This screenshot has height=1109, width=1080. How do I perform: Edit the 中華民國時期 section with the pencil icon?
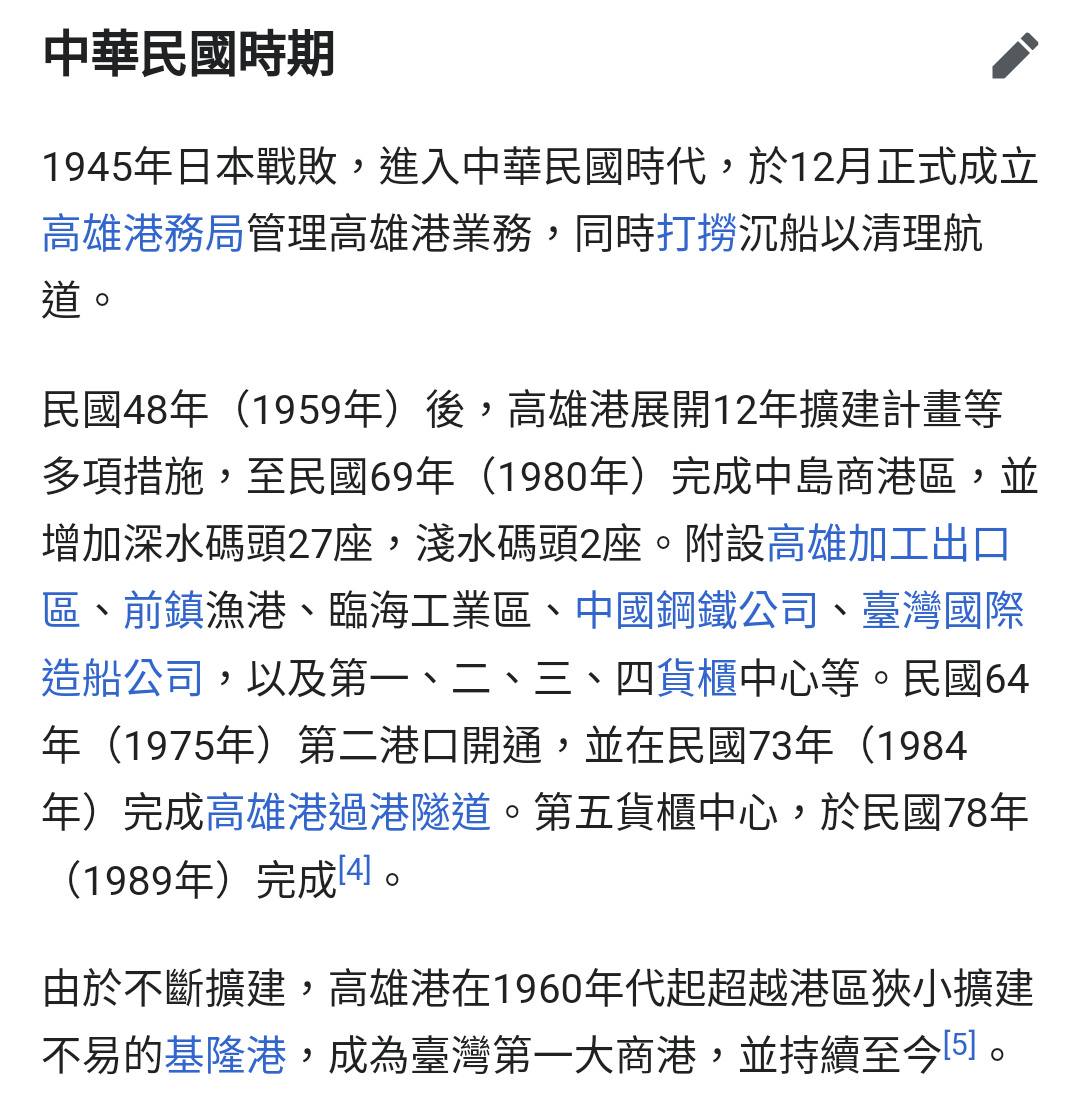point(1014,56)
